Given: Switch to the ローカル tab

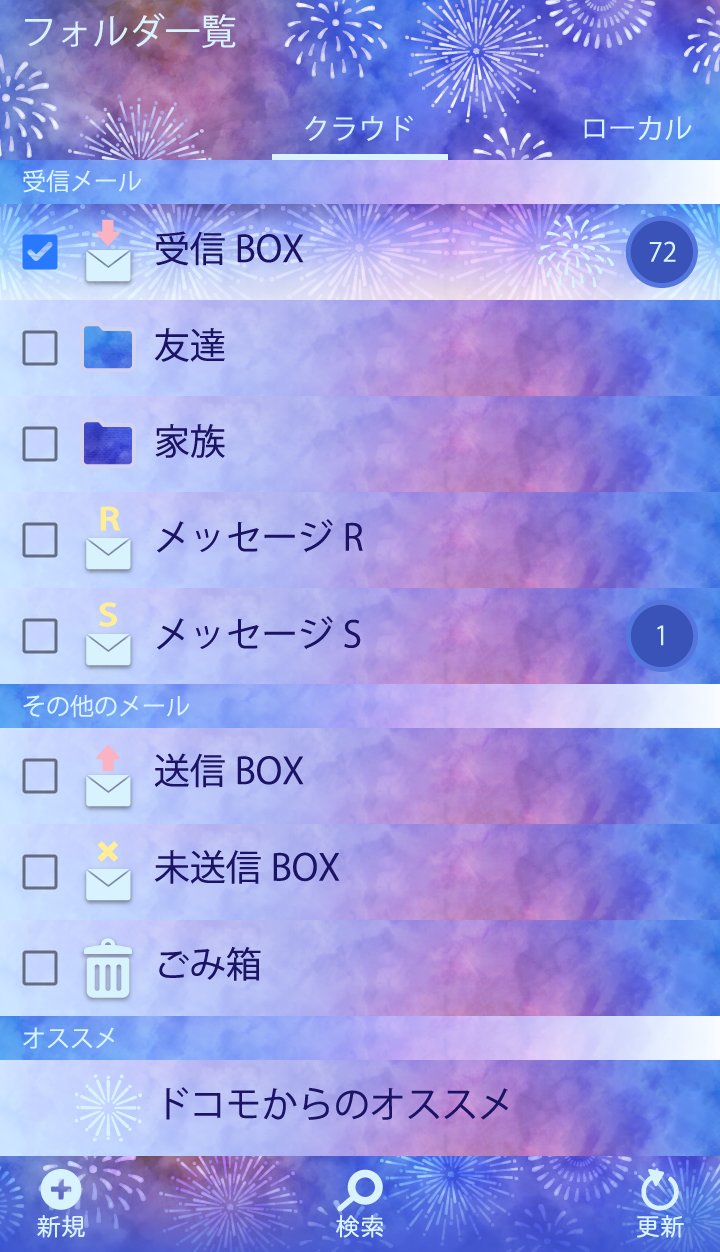Looking at the screenshot, I should pyautogui.click(x=636, y=128).
